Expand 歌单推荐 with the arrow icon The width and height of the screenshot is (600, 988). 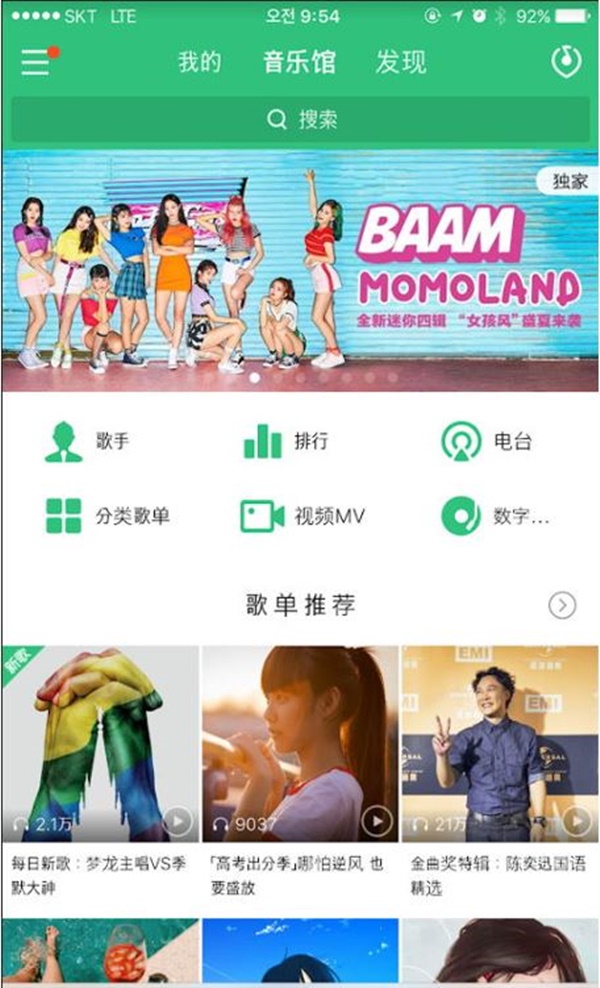point(562,605)
